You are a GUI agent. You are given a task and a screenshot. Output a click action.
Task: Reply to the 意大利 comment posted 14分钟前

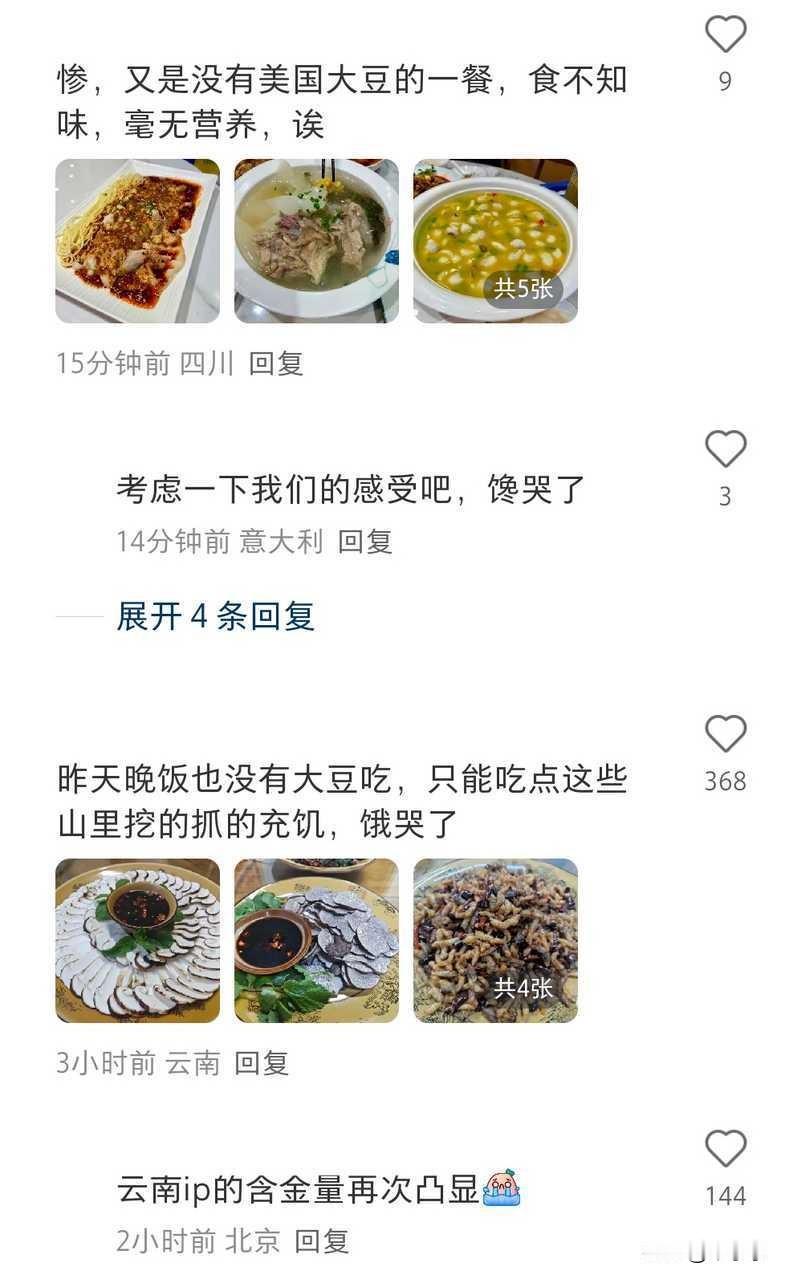click(365, 542)
